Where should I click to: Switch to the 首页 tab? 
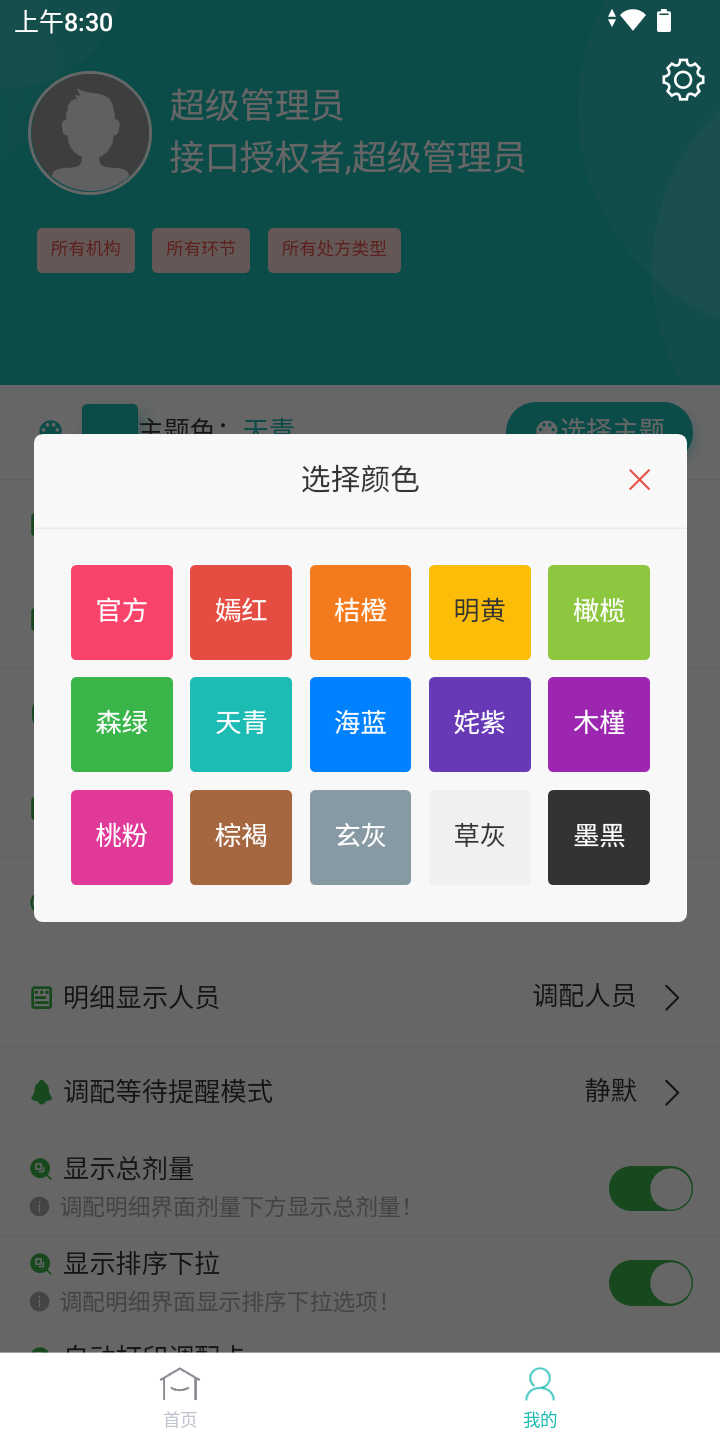(x=180, y=1397)
